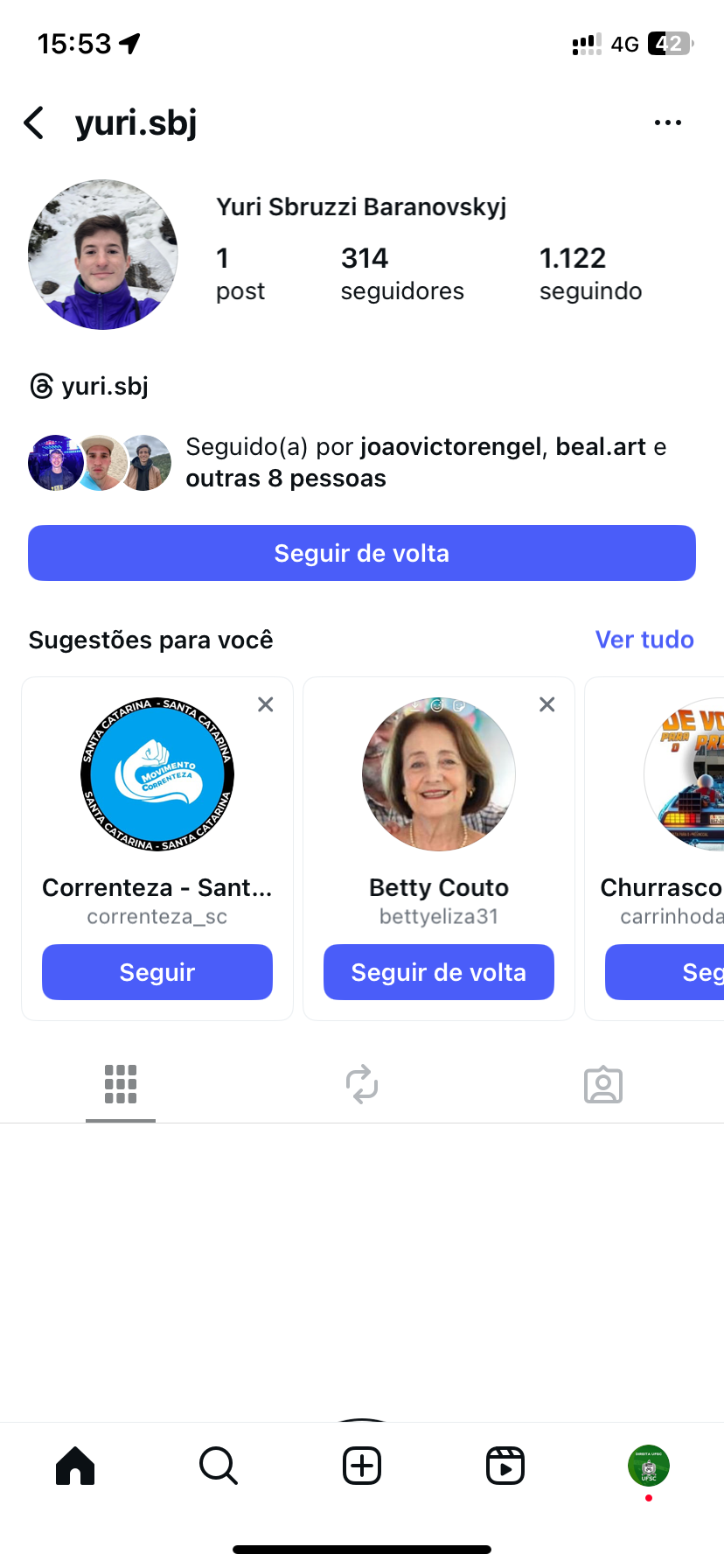Open Betty Couto's suggested profile

[439, 774]
